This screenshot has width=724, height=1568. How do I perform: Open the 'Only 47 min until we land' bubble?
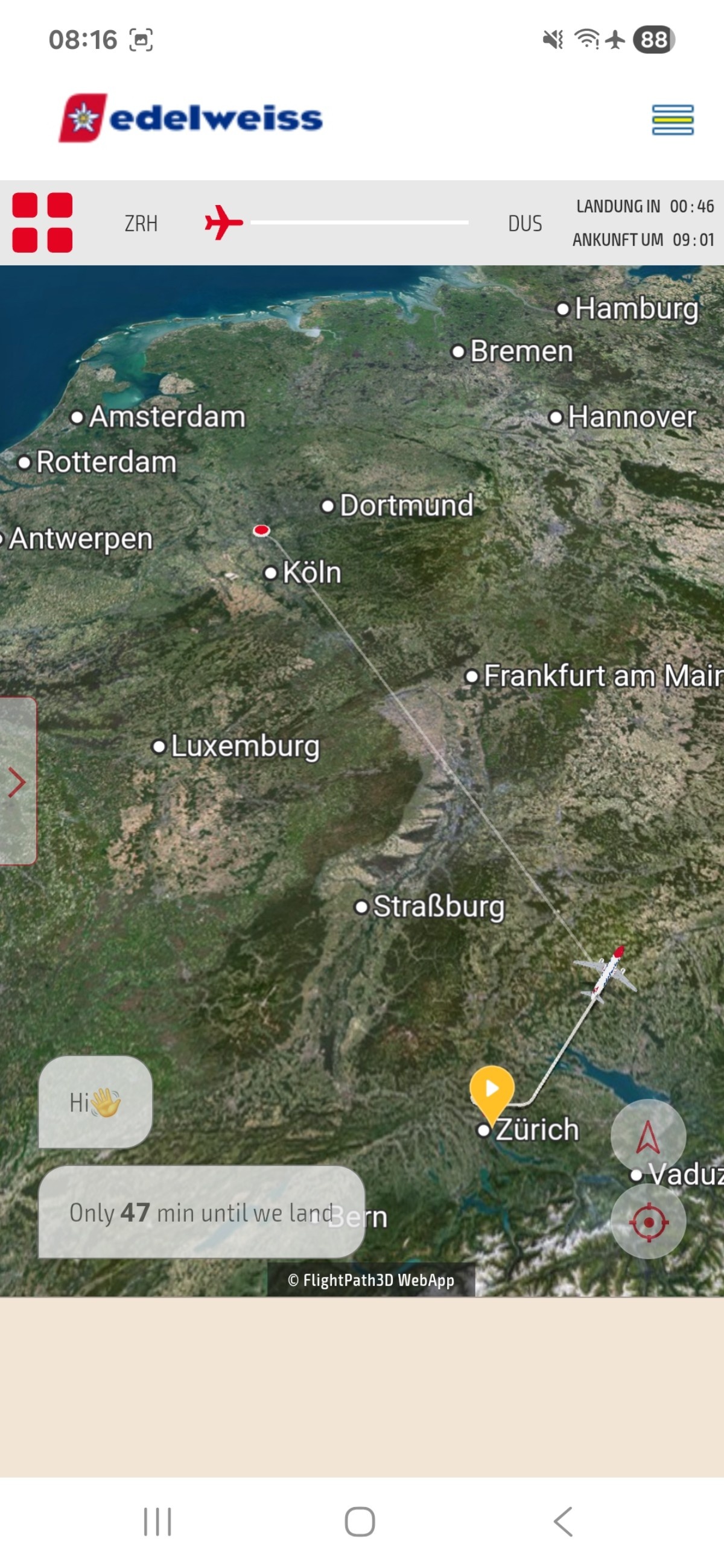[x=201, y=1213]
